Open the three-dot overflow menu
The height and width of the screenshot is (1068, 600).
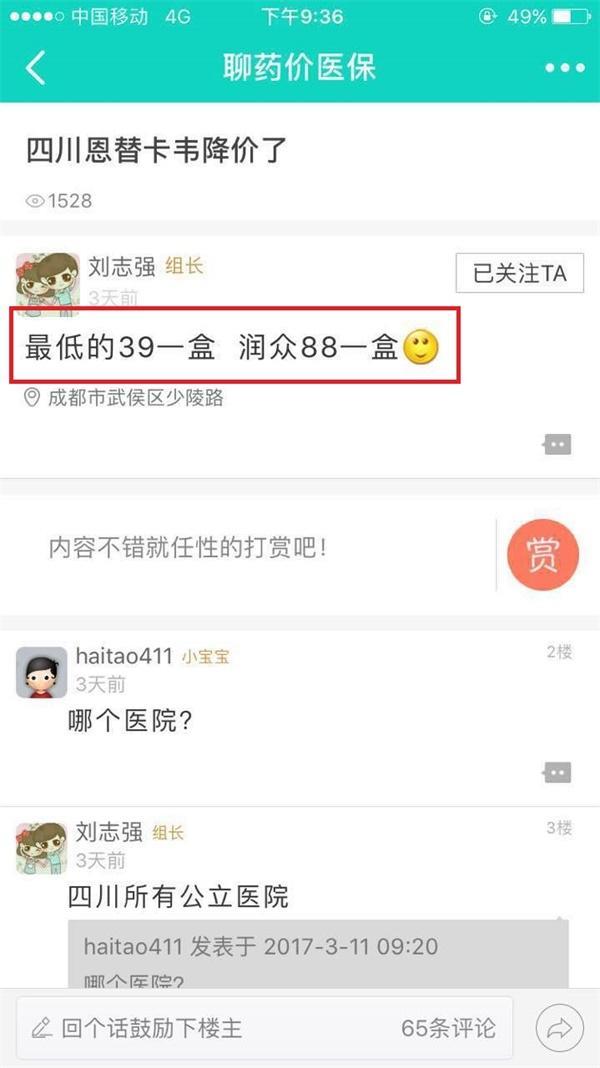coord(564,68)
